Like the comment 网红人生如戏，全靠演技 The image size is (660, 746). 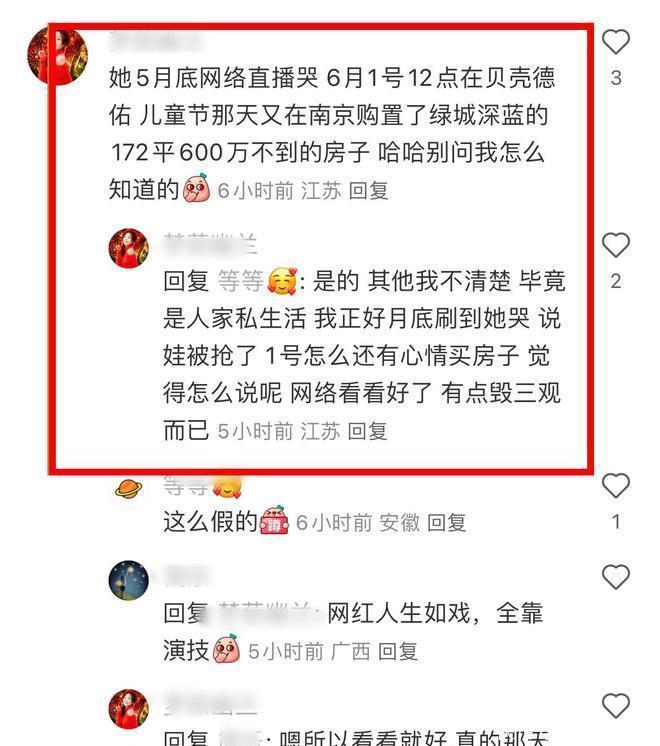click(x=617, y=577)
